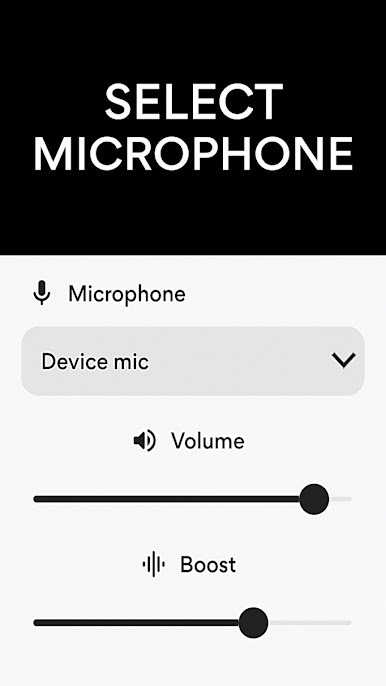Expand the Device mic dropdown
The height and width of the screenshot is (686, 386).
pyautogui.click(x=193, y=361)
